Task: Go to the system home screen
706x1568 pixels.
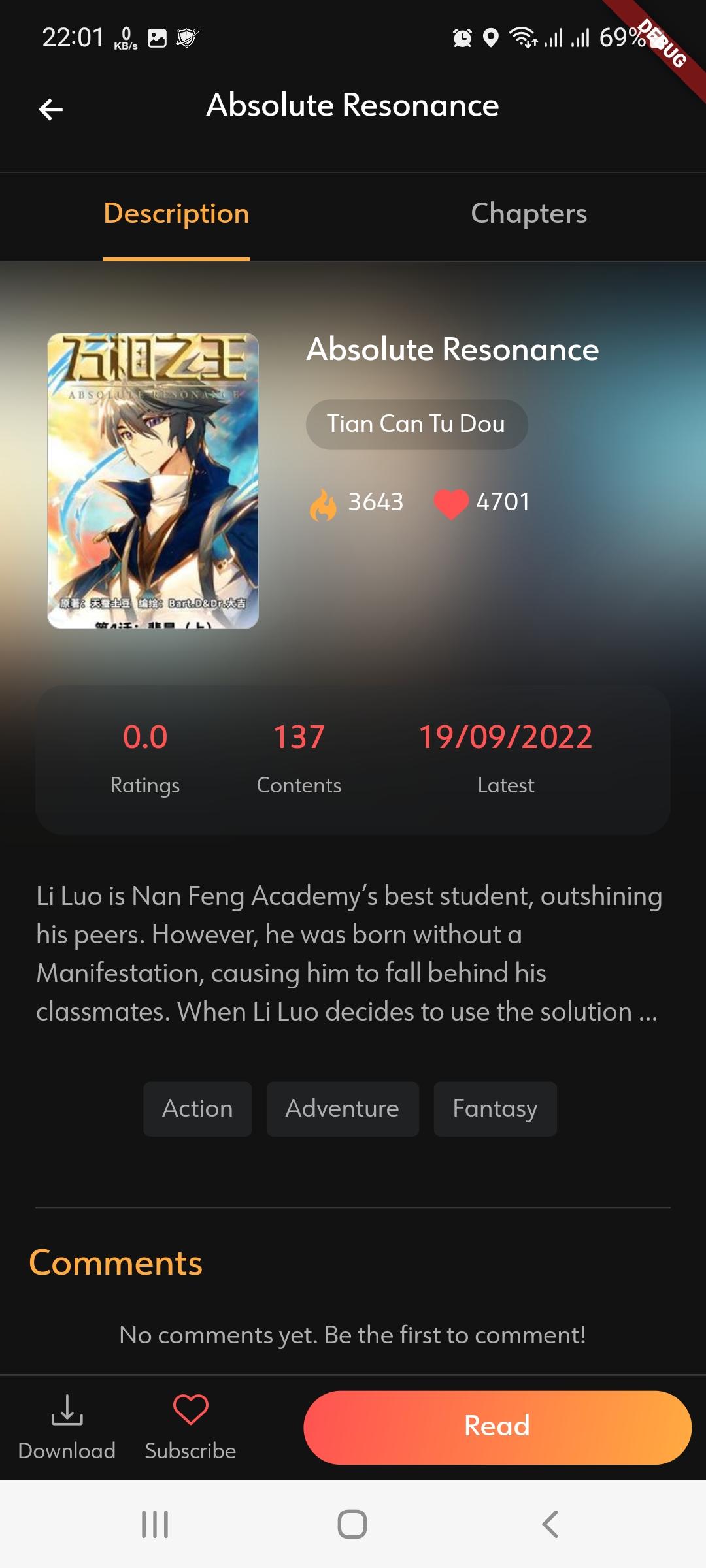Action: (x=352, y=1524)
